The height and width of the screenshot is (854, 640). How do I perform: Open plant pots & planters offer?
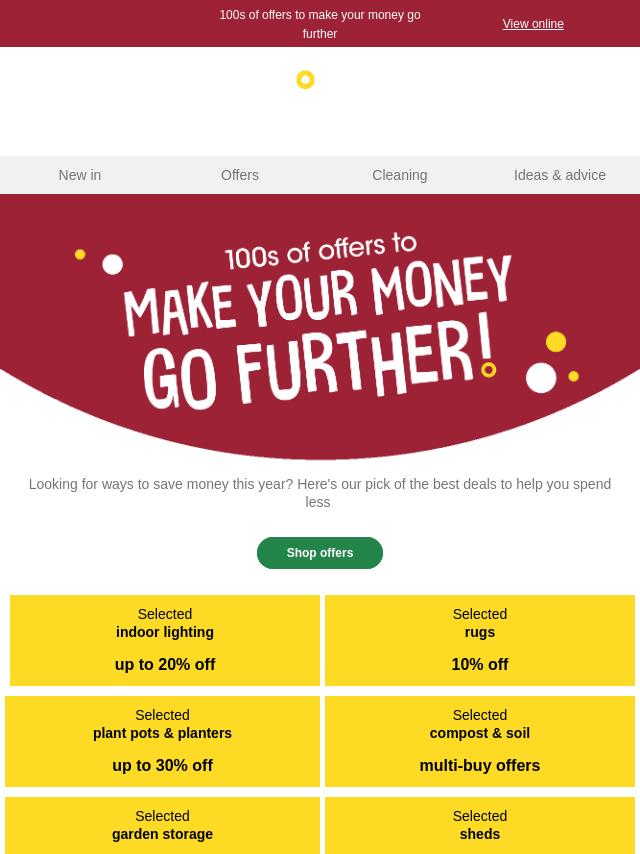(x=162, y=741)
